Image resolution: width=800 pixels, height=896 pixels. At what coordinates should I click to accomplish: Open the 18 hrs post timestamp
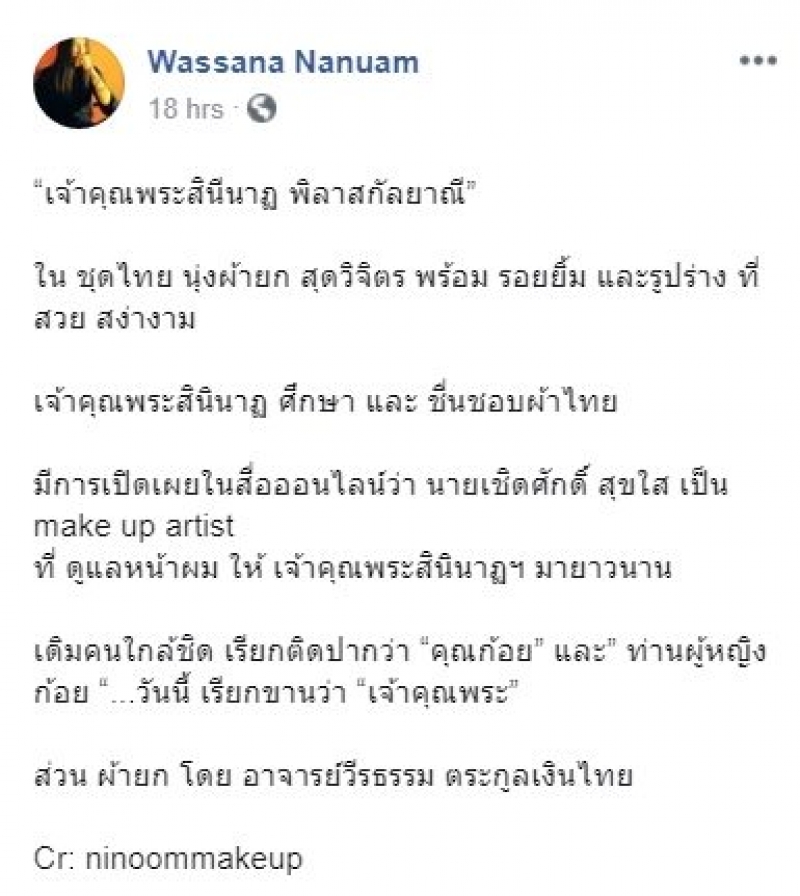coord(185,109)
